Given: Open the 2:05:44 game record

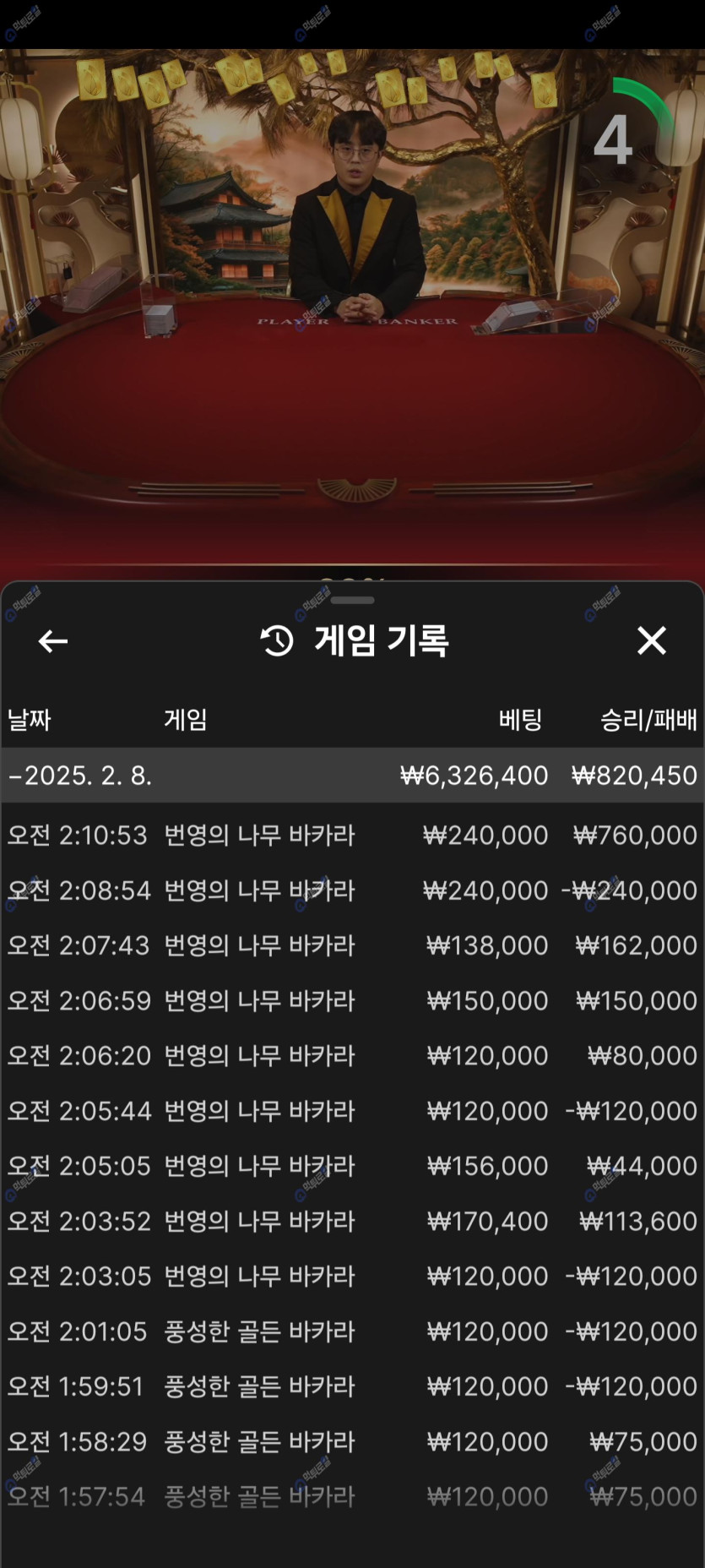Looking at the screenshot, I should click(x=352, y=1111).
